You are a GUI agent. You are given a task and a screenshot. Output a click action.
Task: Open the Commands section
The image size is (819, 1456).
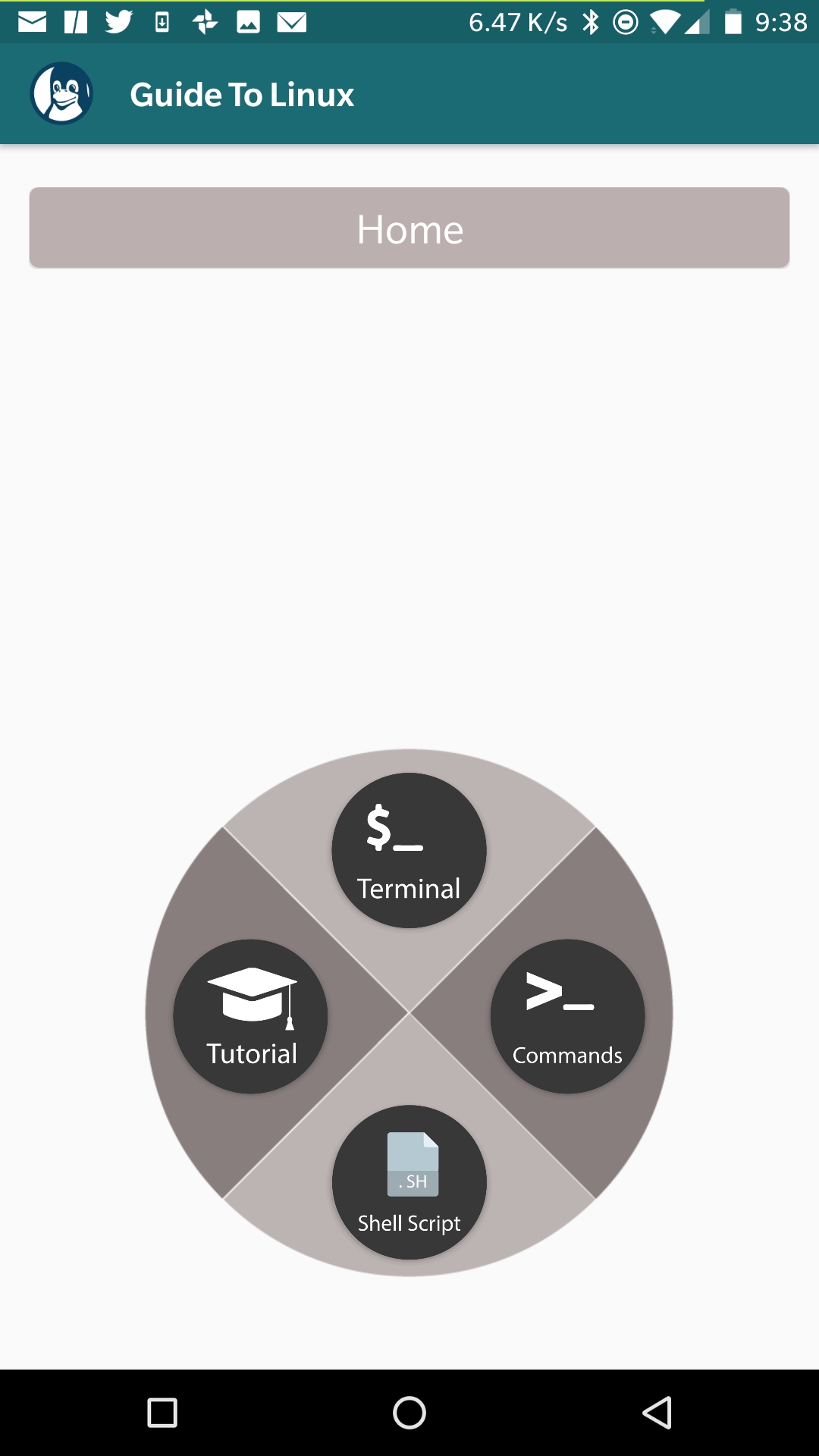567,1016
